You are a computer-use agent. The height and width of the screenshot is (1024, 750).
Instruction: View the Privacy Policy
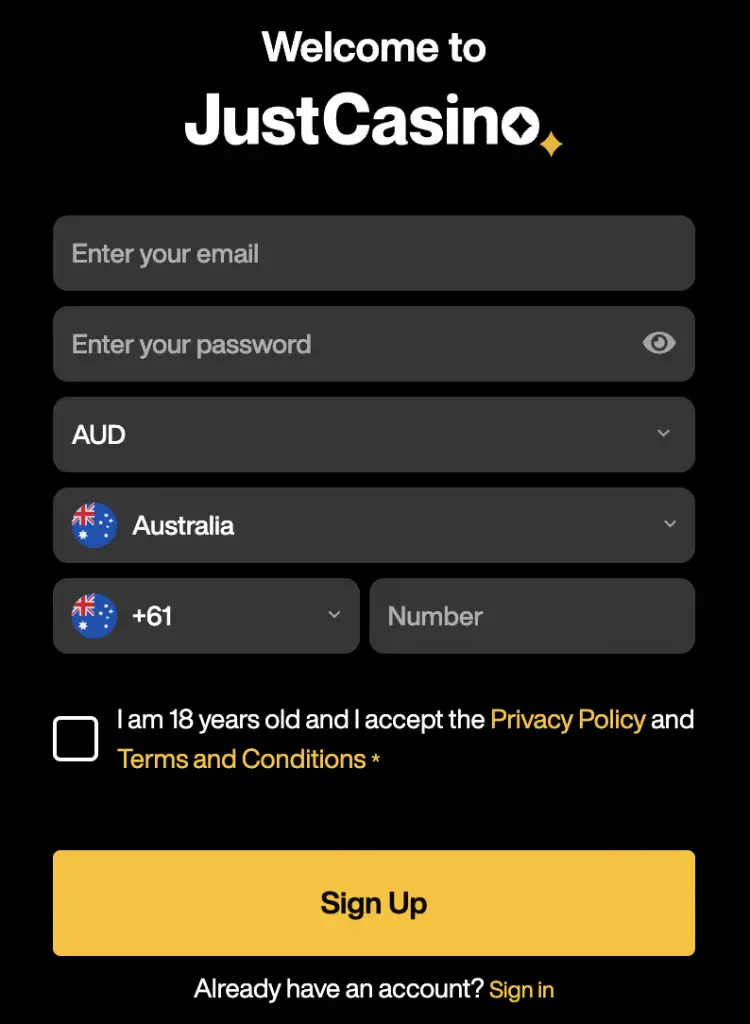point(567,719)
